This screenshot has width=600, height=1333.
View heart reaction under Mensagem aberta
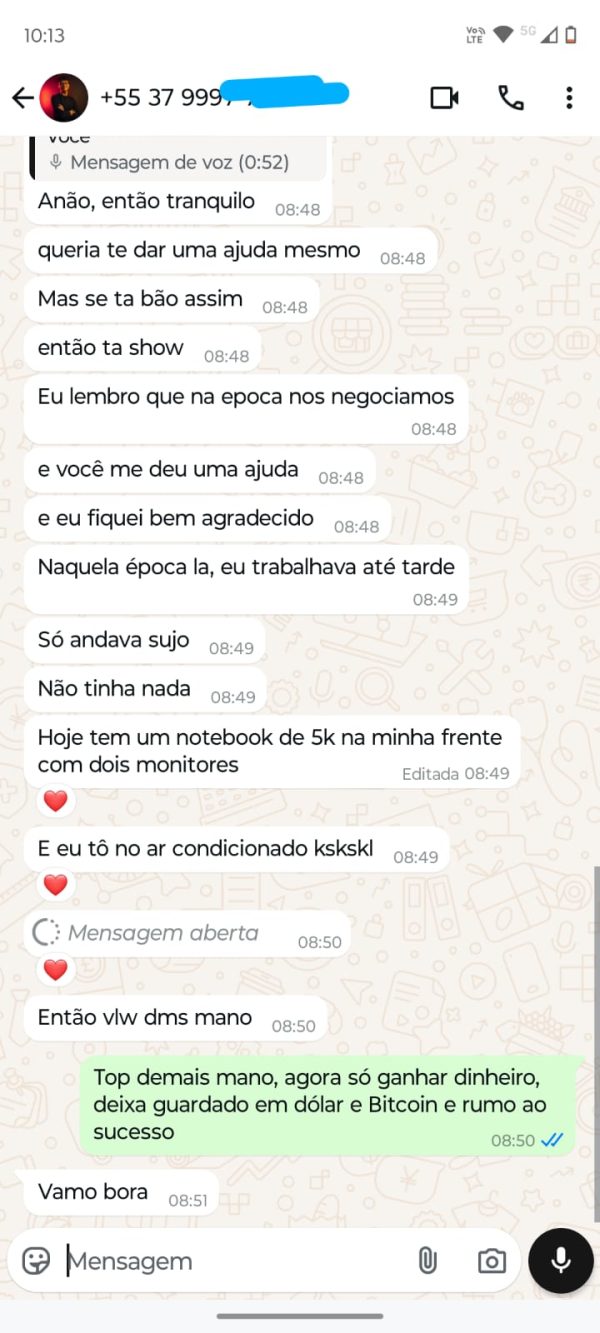click(55, 969)
